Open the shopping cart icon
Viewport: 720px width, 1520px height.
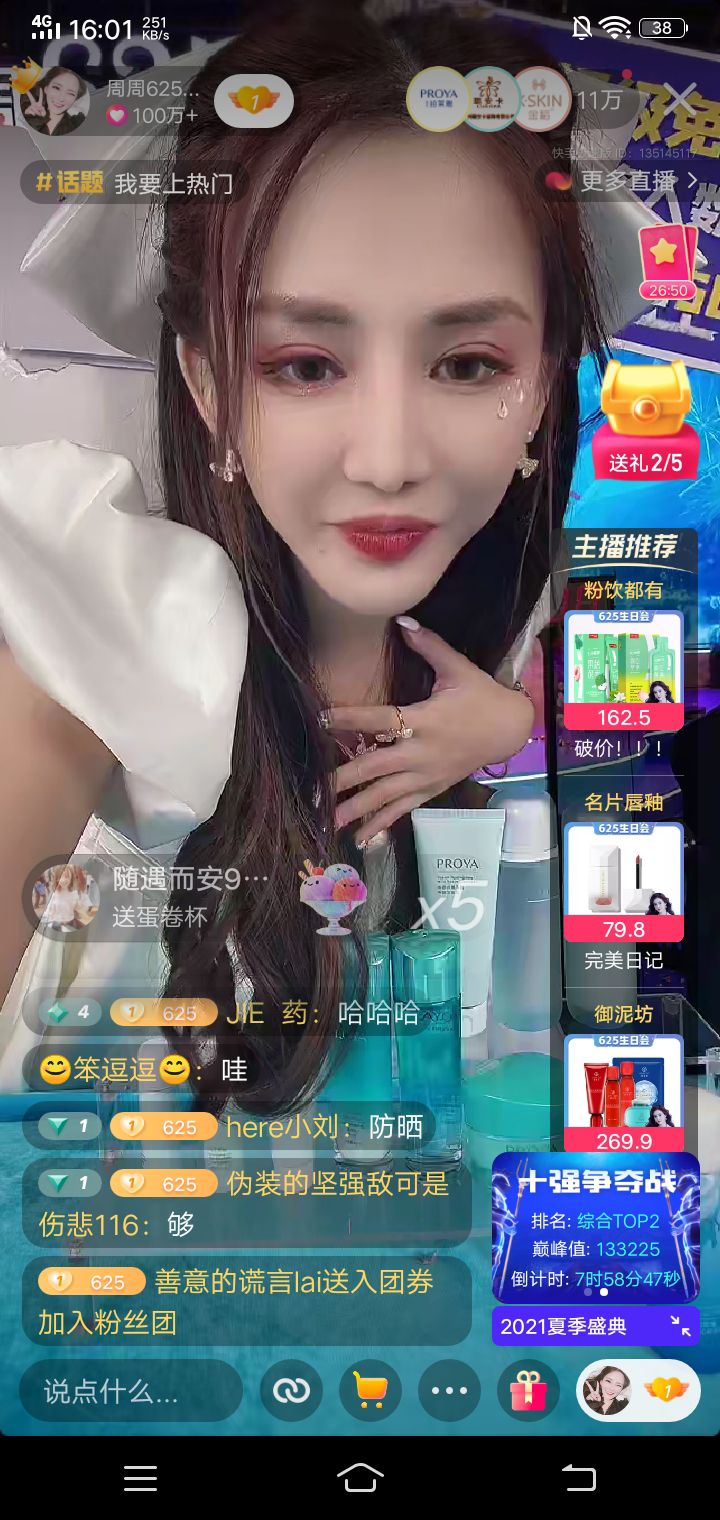[370, 1391]
